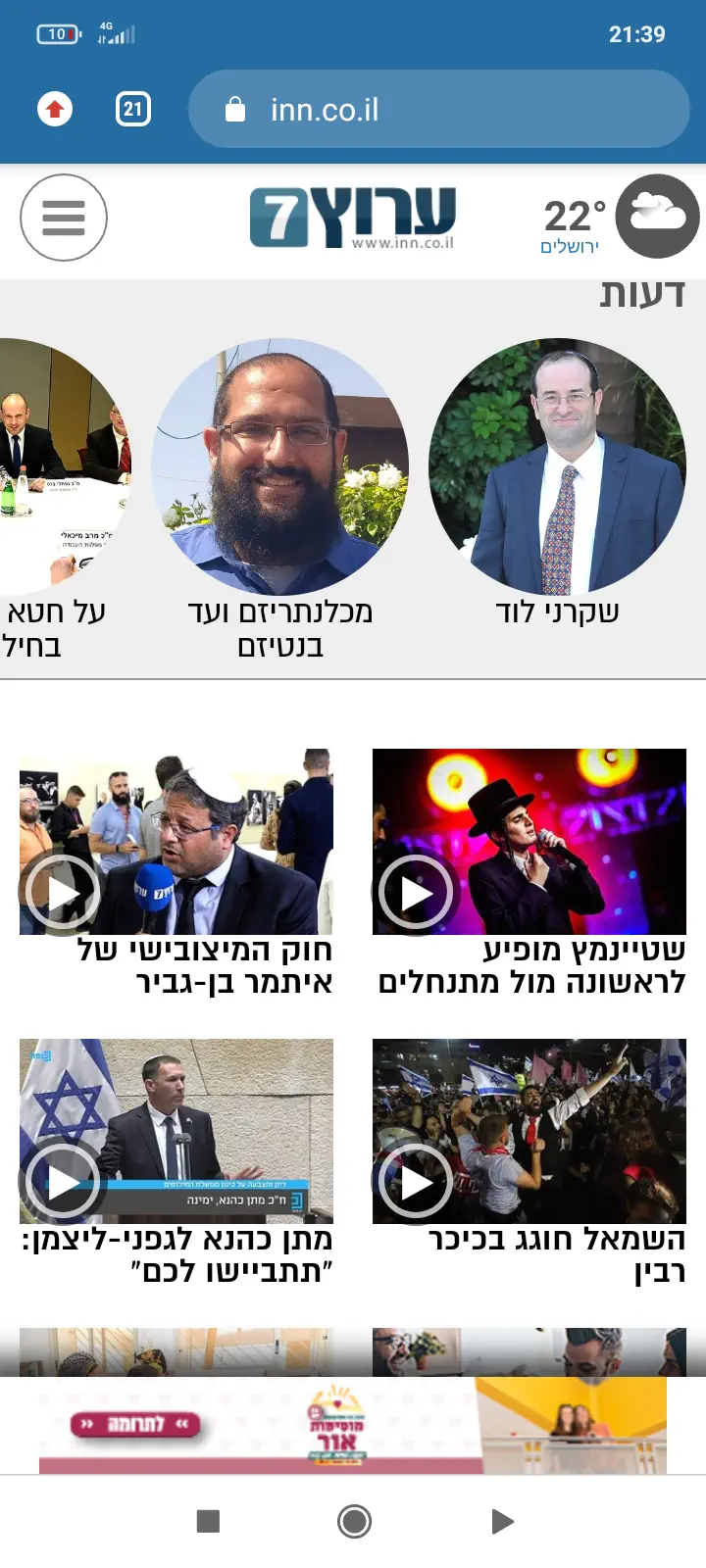Go to the home screen via circle button
The height and width of the screenshot is (1568, 706).
point(354,1521)
